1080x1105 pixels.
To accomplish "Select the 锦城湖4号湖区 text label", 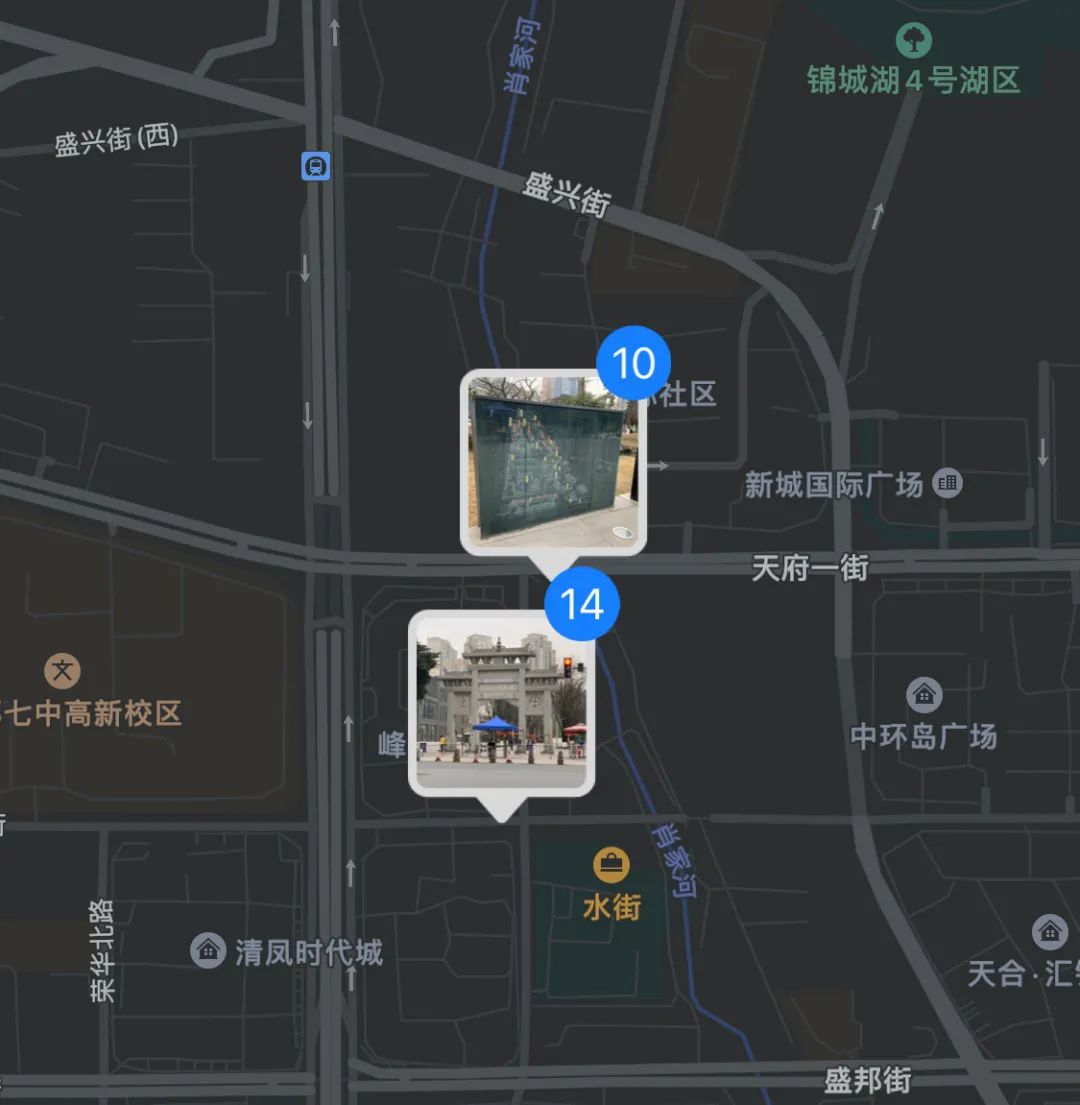I will click(915, 82).
